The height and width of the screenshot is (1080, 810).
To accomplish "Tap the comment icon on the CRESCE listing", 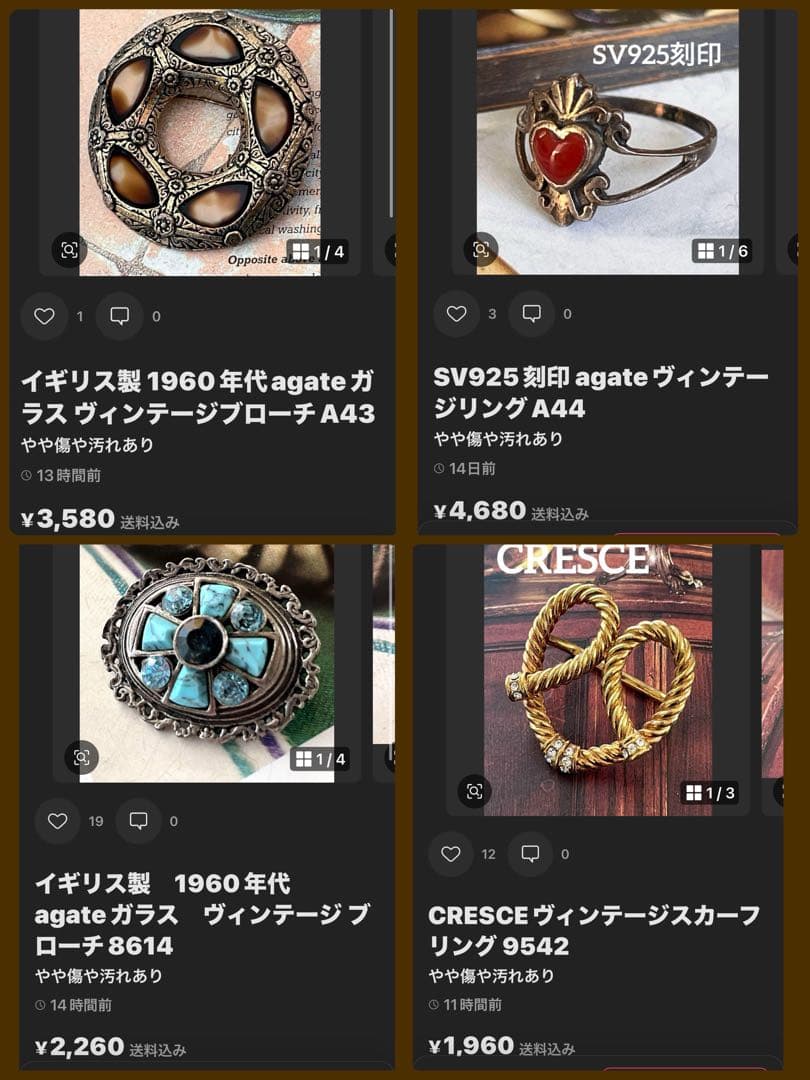I will click(x=529, y=853).
